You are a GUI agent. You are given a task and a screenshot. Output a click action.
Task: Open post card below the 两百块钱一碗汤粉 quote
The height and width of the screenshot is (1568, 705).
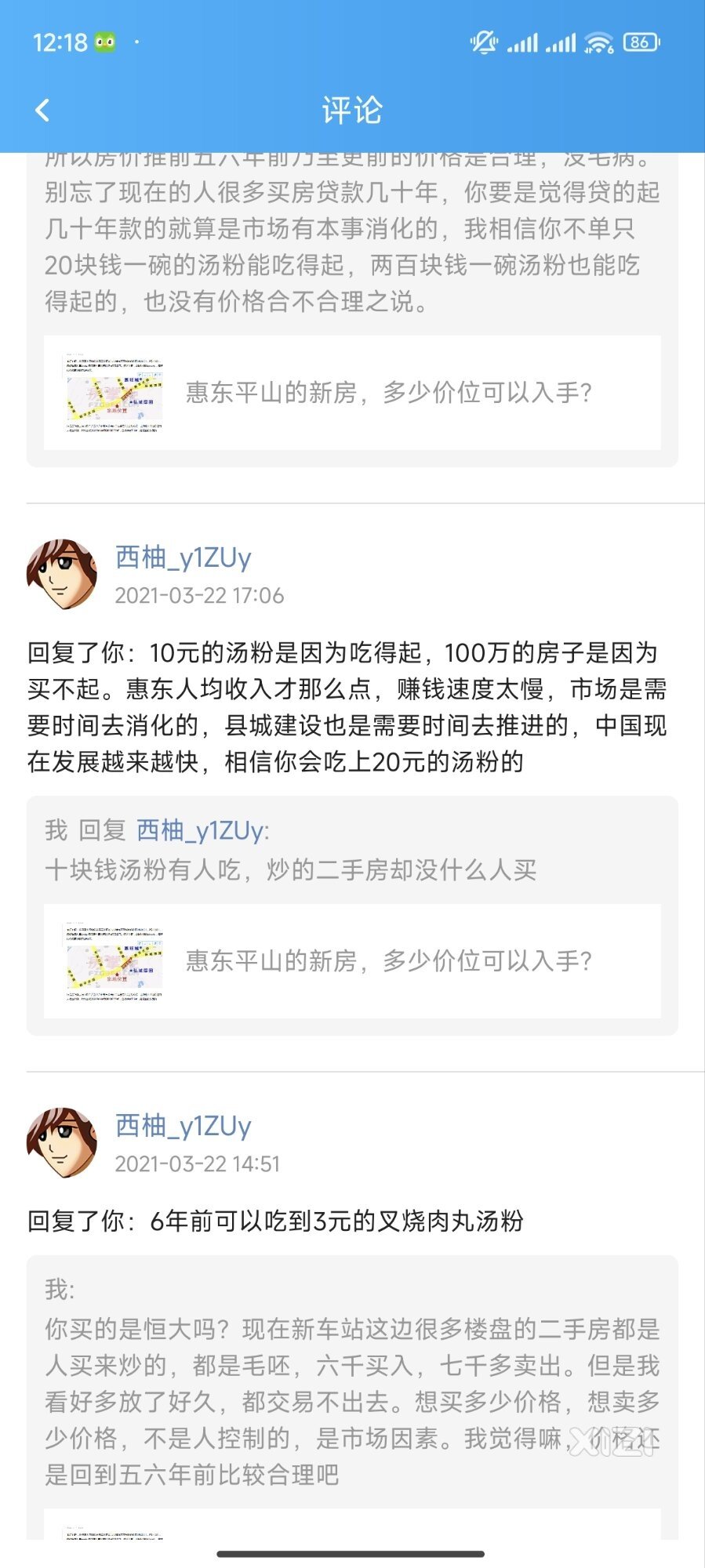(352, 393)
